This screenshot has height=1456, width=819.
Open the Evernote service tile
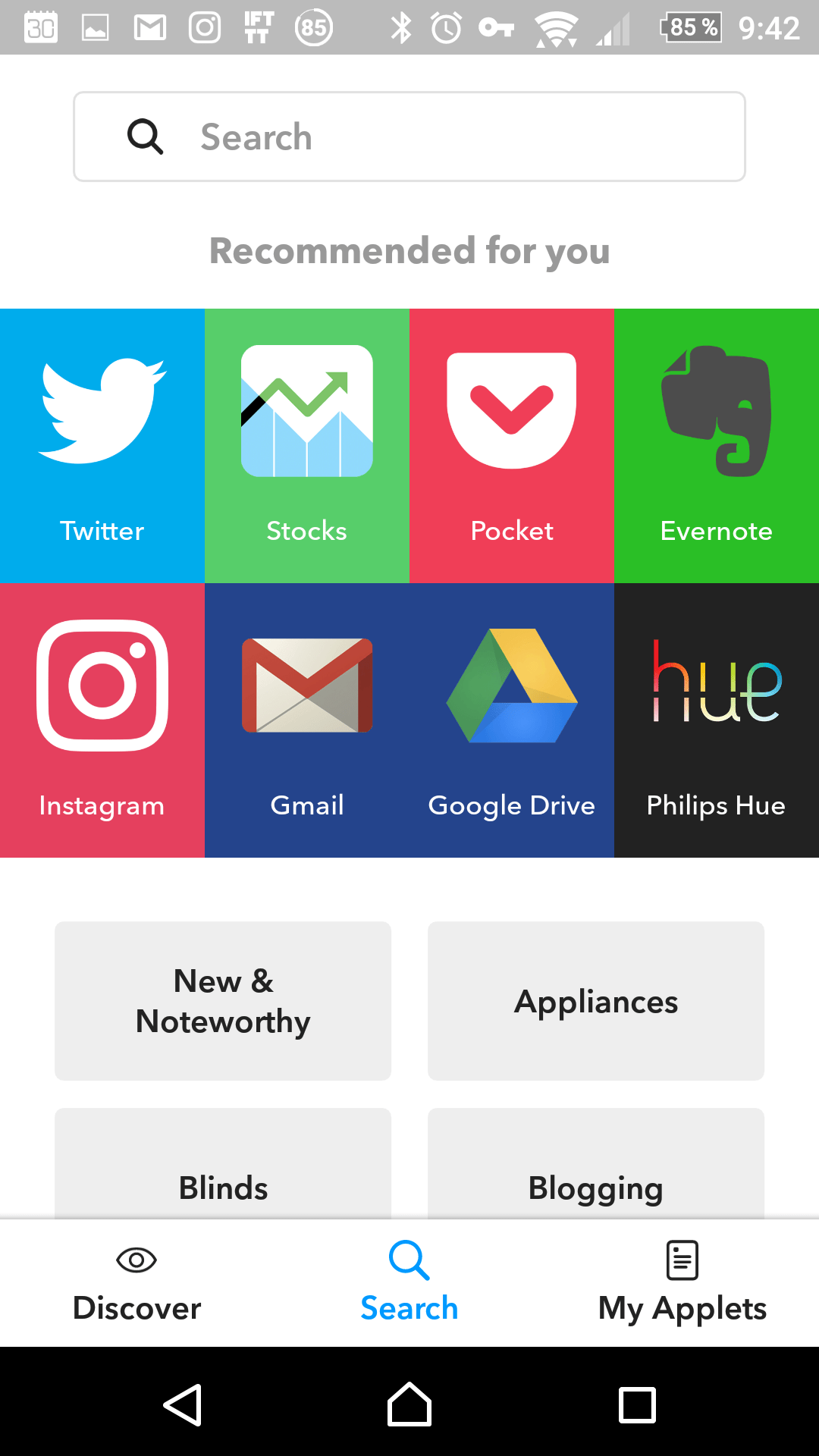point(717,446)
